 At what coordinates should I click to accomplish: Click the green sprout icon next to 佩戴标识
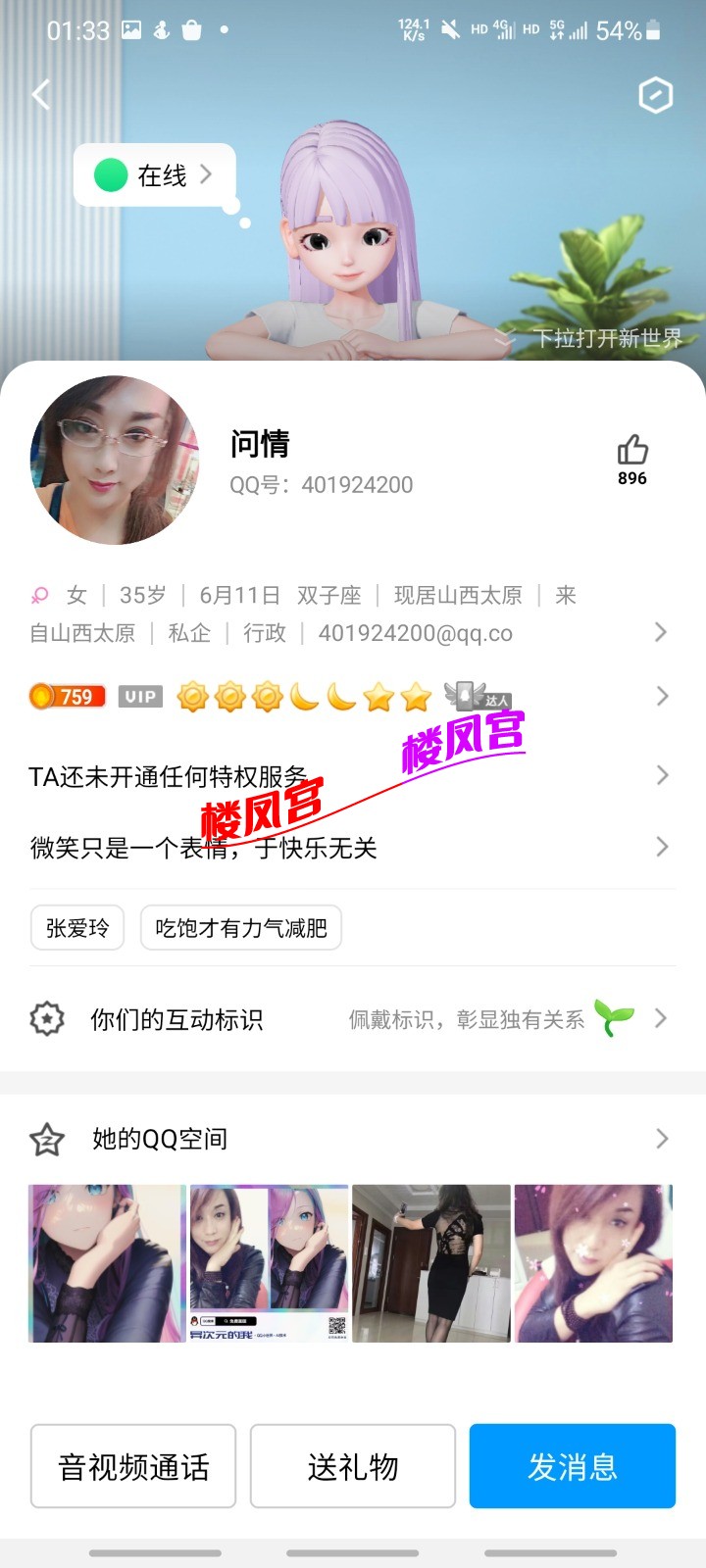[x=615, y=1019]
